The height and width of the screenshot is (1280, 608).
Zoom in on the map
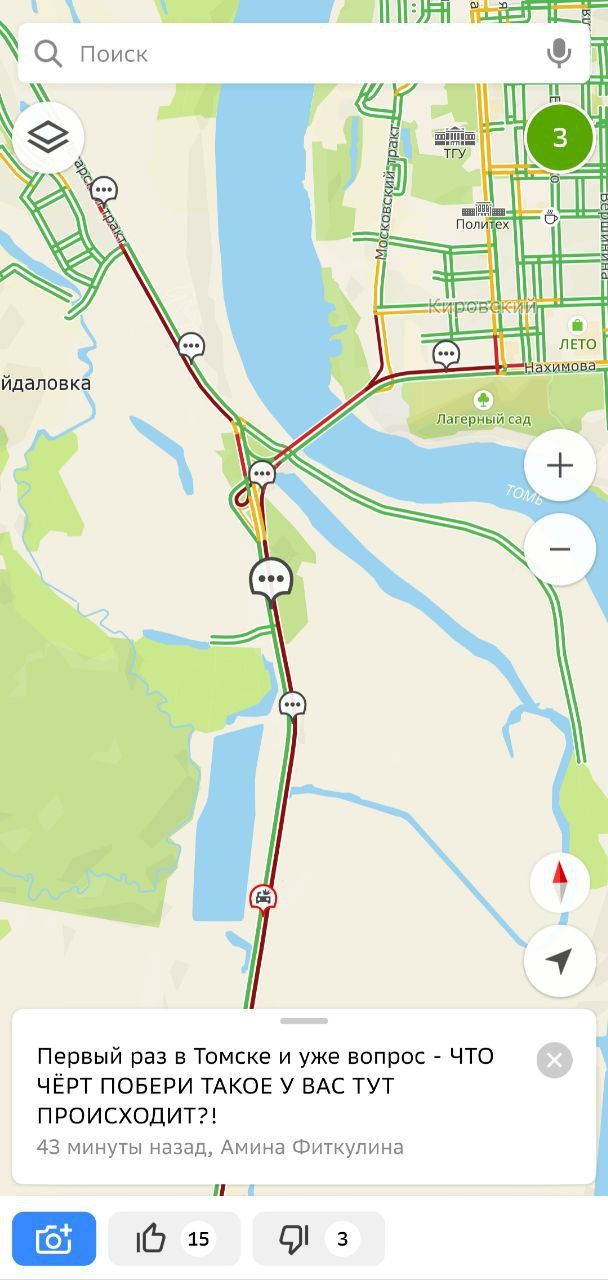point(559,466)
